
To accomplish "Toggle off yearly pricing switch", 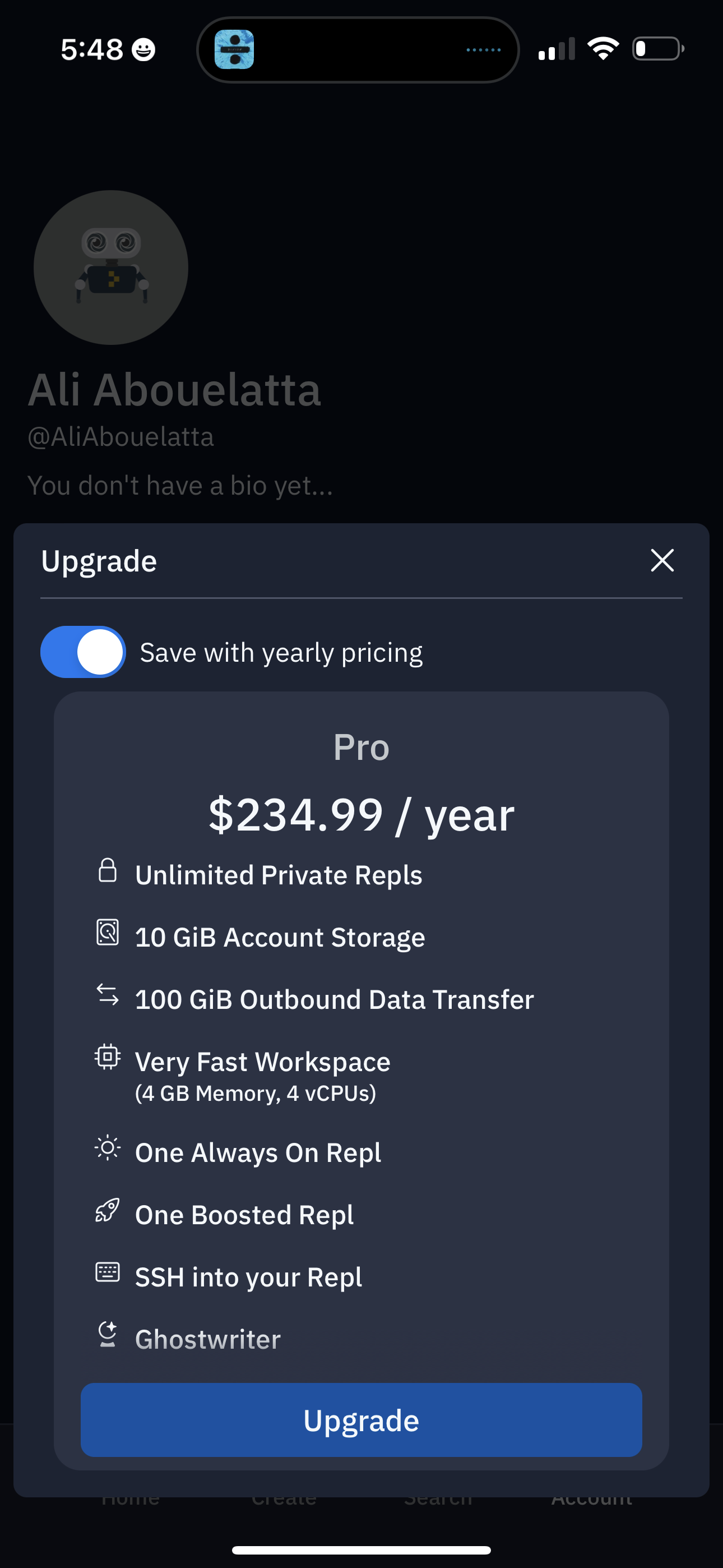I will [84, 652].
